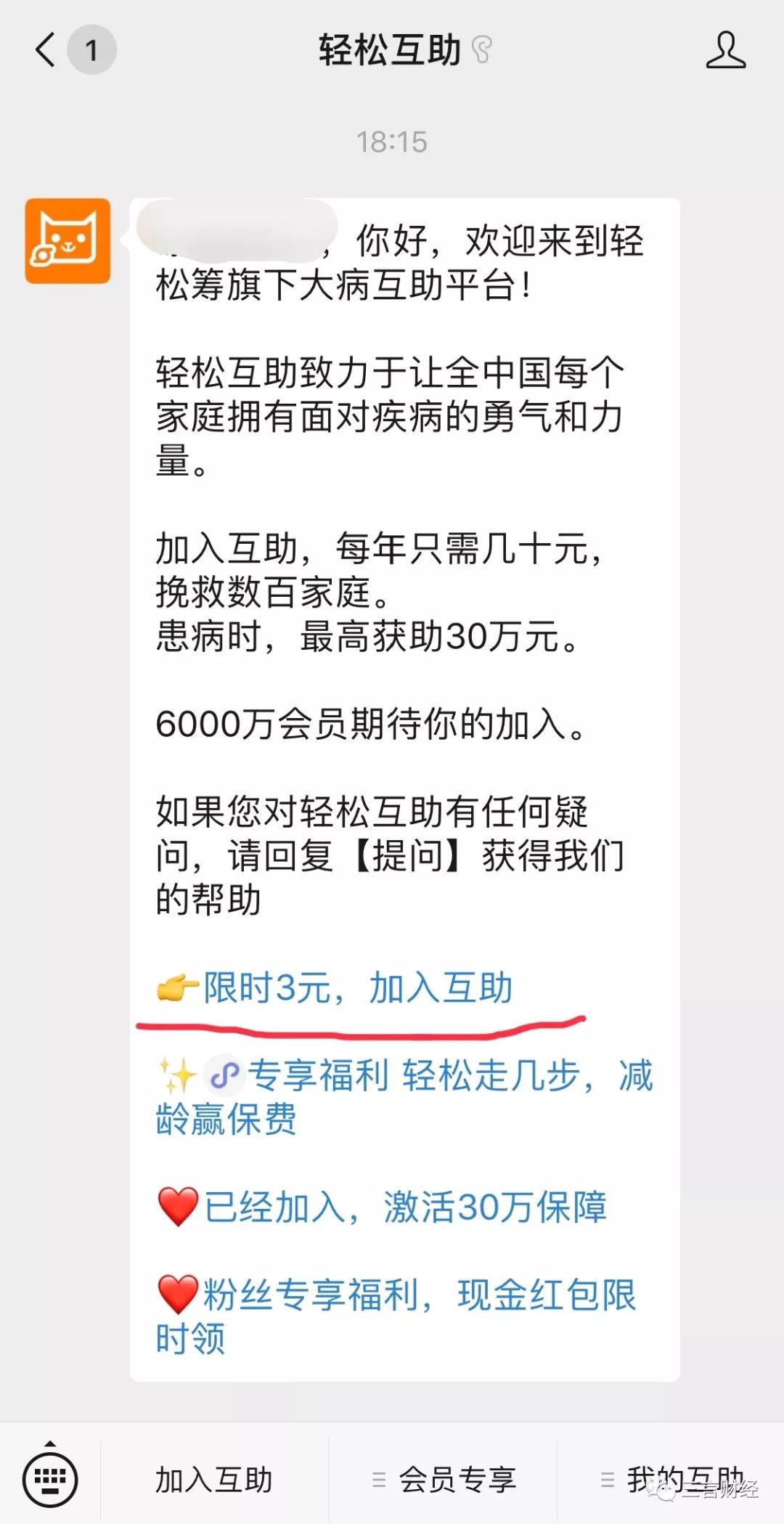This screenshot has width=784, height=1524.
Task: Tap the 加入互助 menu button
Action: [214, 1479]
